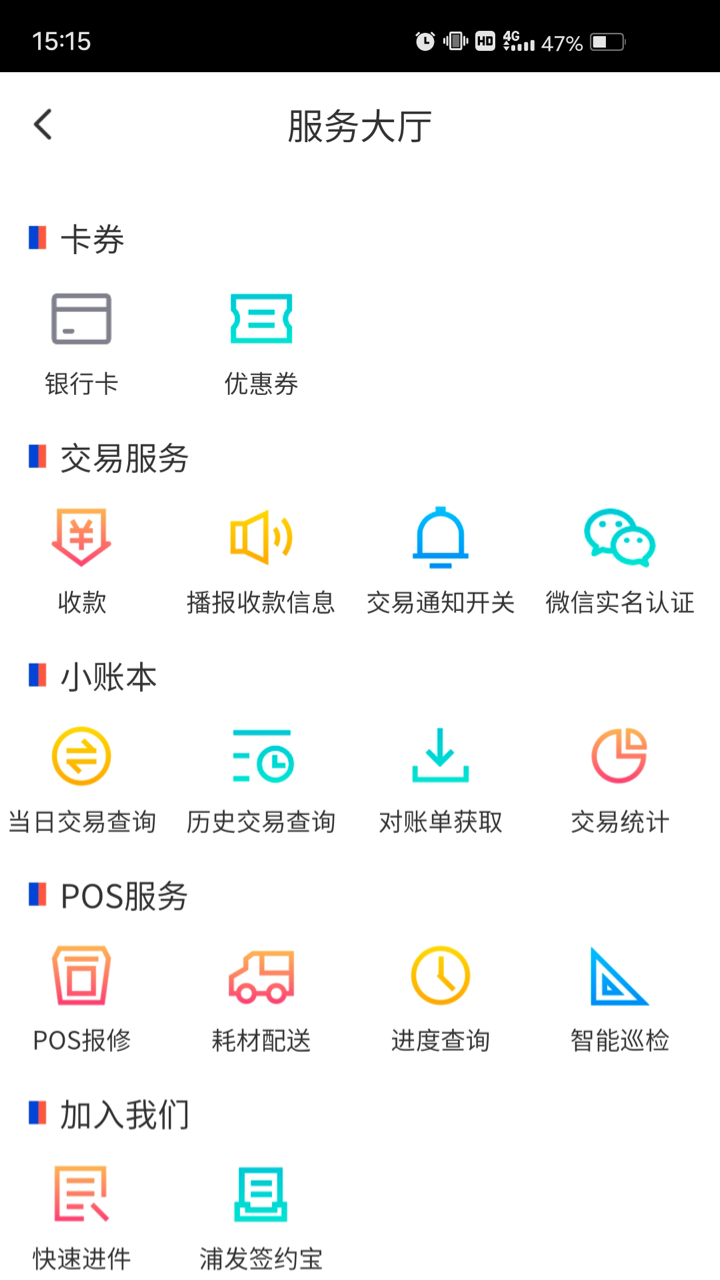Viewport: 720px width, 1280px height.
Task: Go back with the arrow button
Action: click(x=42, y=124)
